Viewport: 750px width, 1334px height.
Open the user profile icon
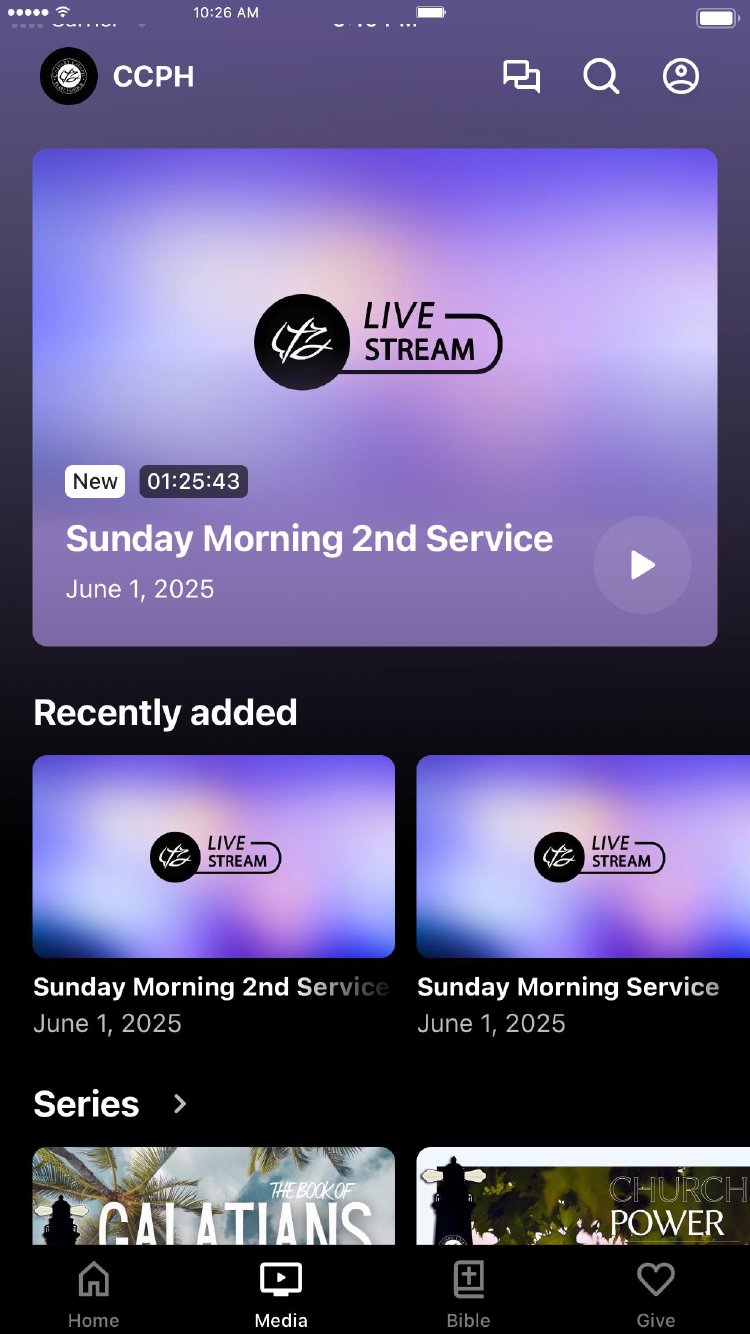[681, 77]
